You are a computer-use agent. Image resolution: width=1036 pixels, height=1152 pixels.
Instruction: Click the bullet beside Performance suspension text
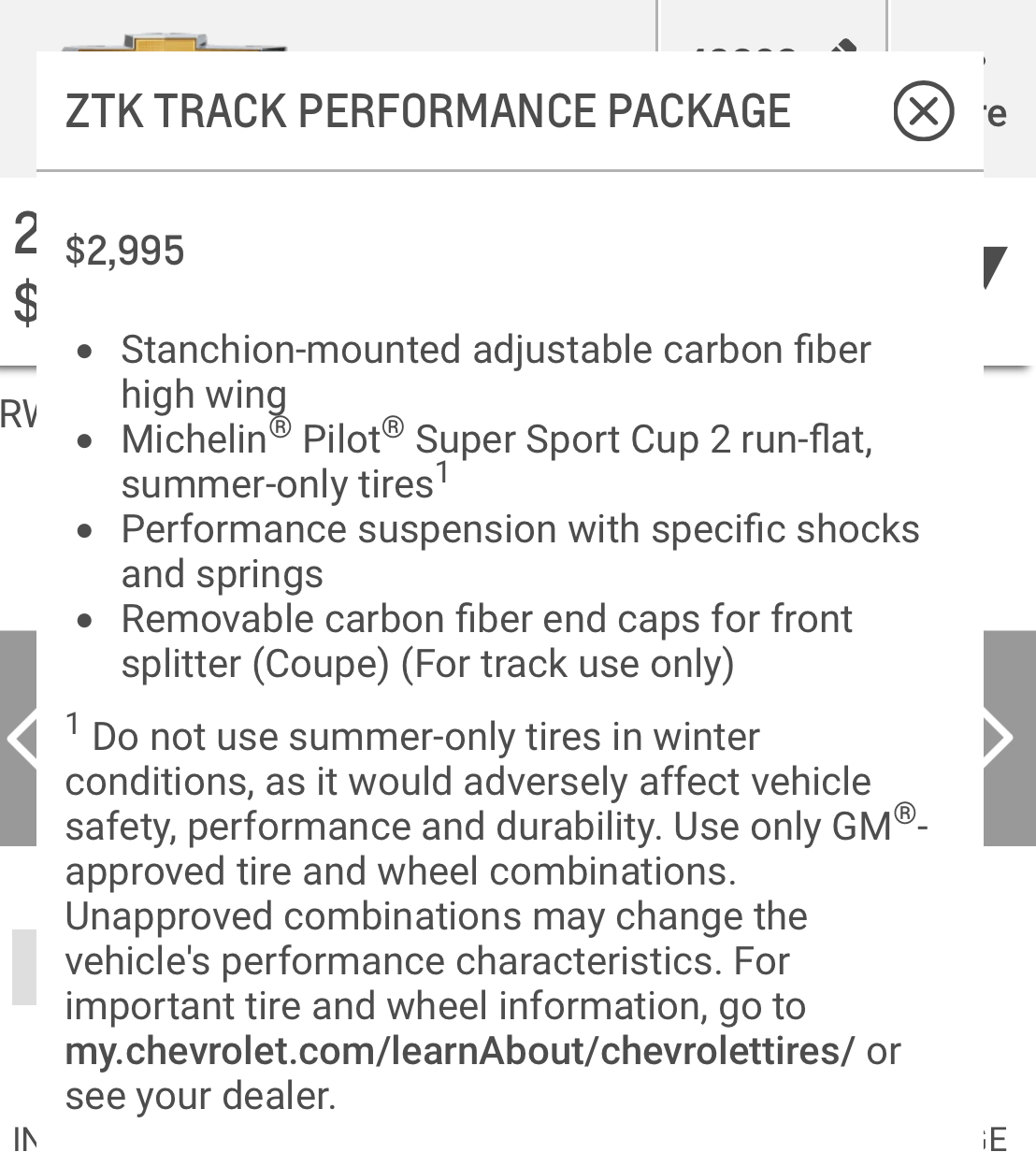coord(86,531)
